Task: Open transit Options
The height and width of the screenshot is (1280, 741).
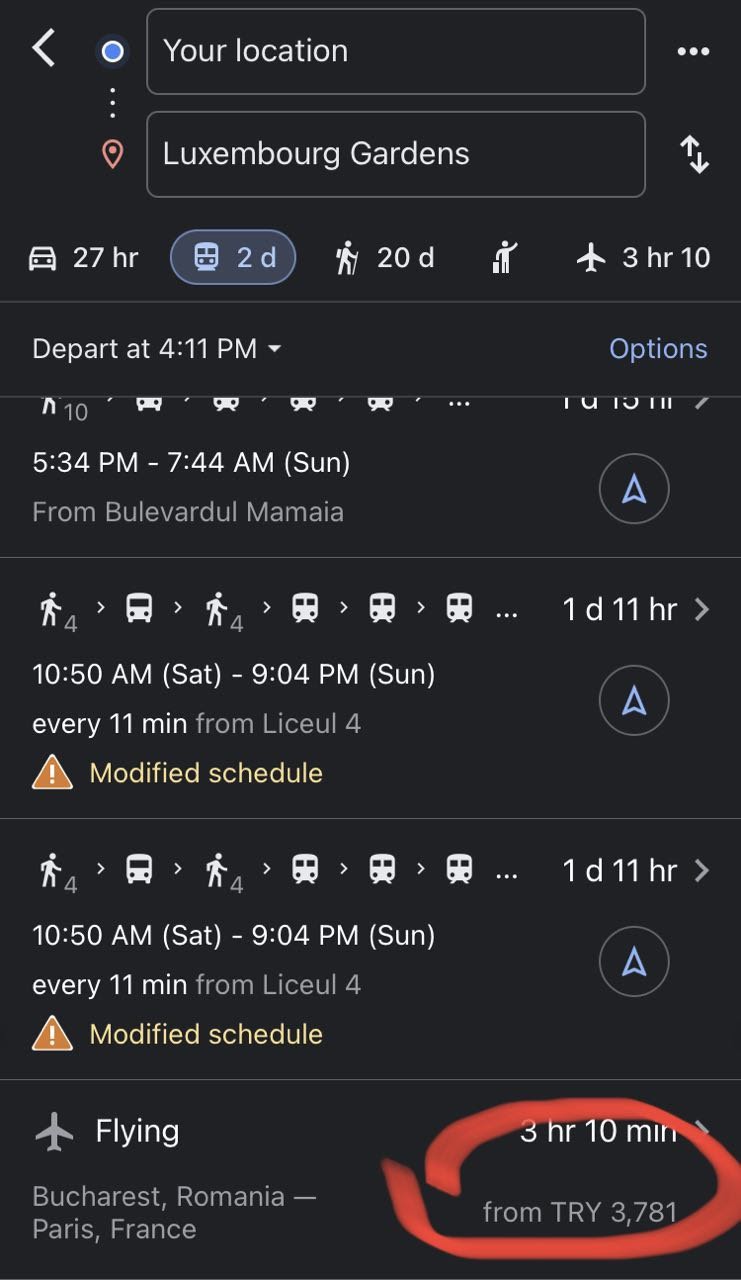Action: tap(658, 348)
